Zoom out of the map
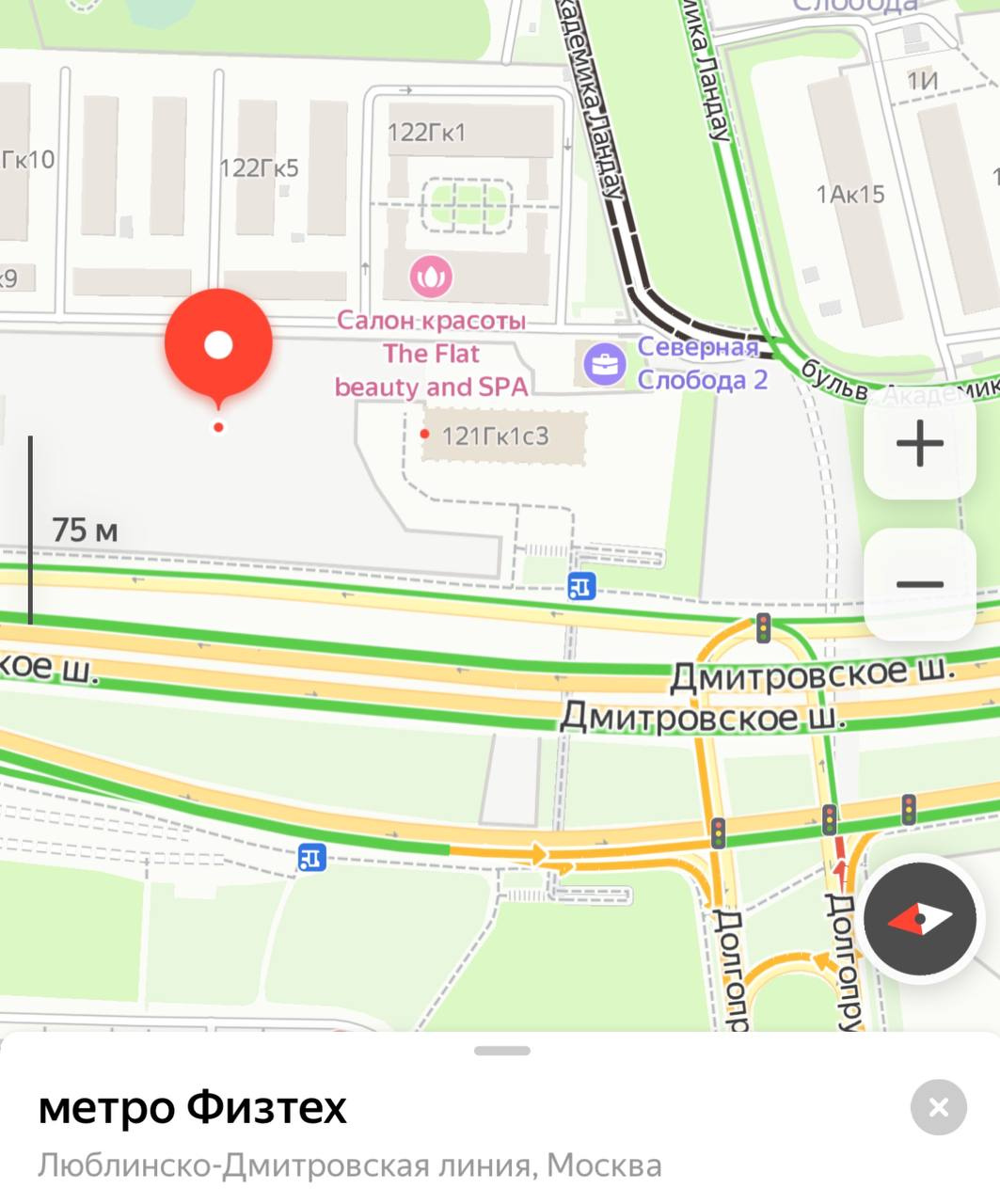The image size is (1000, 1204). click(919, 584)
